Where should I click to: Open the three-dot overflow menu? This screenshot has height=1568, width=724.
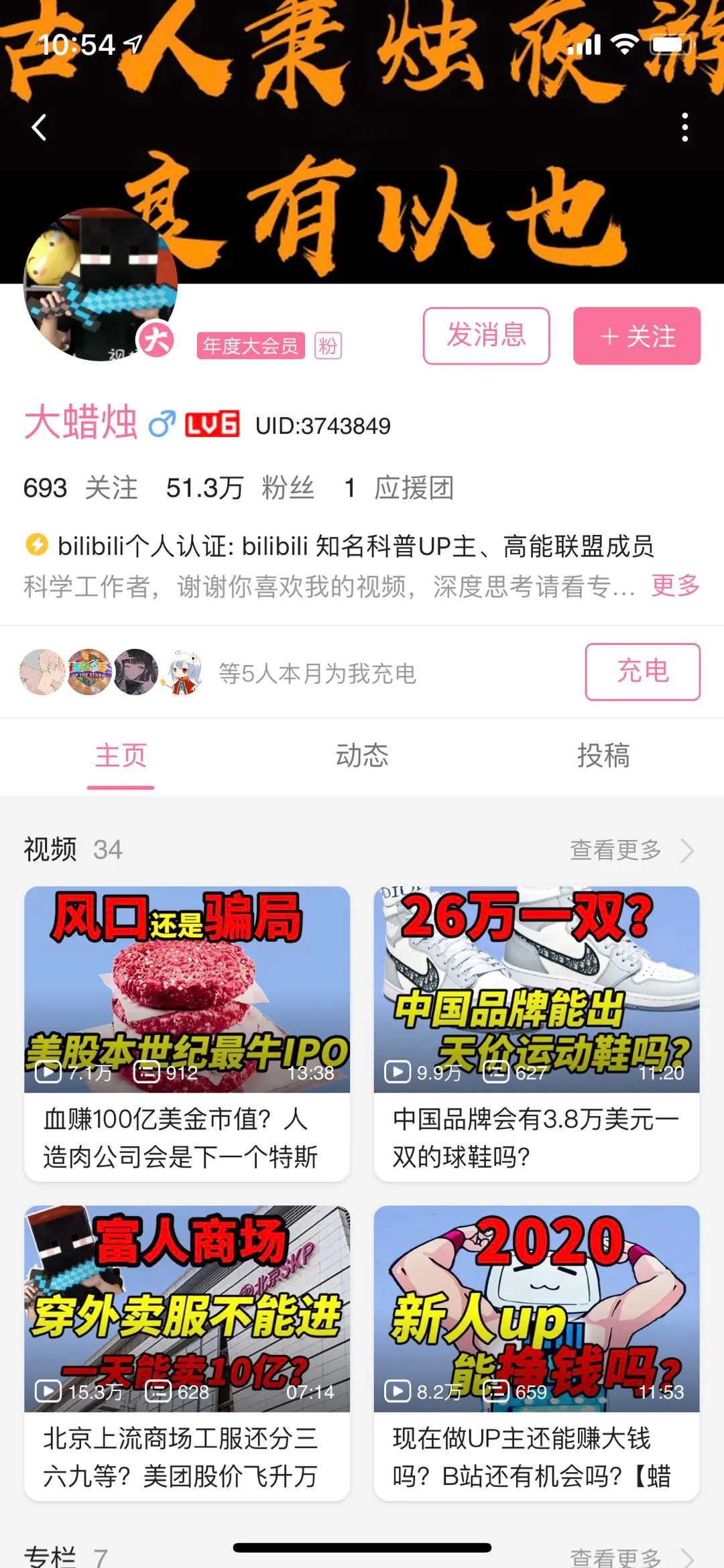click(x=684, y=127)
